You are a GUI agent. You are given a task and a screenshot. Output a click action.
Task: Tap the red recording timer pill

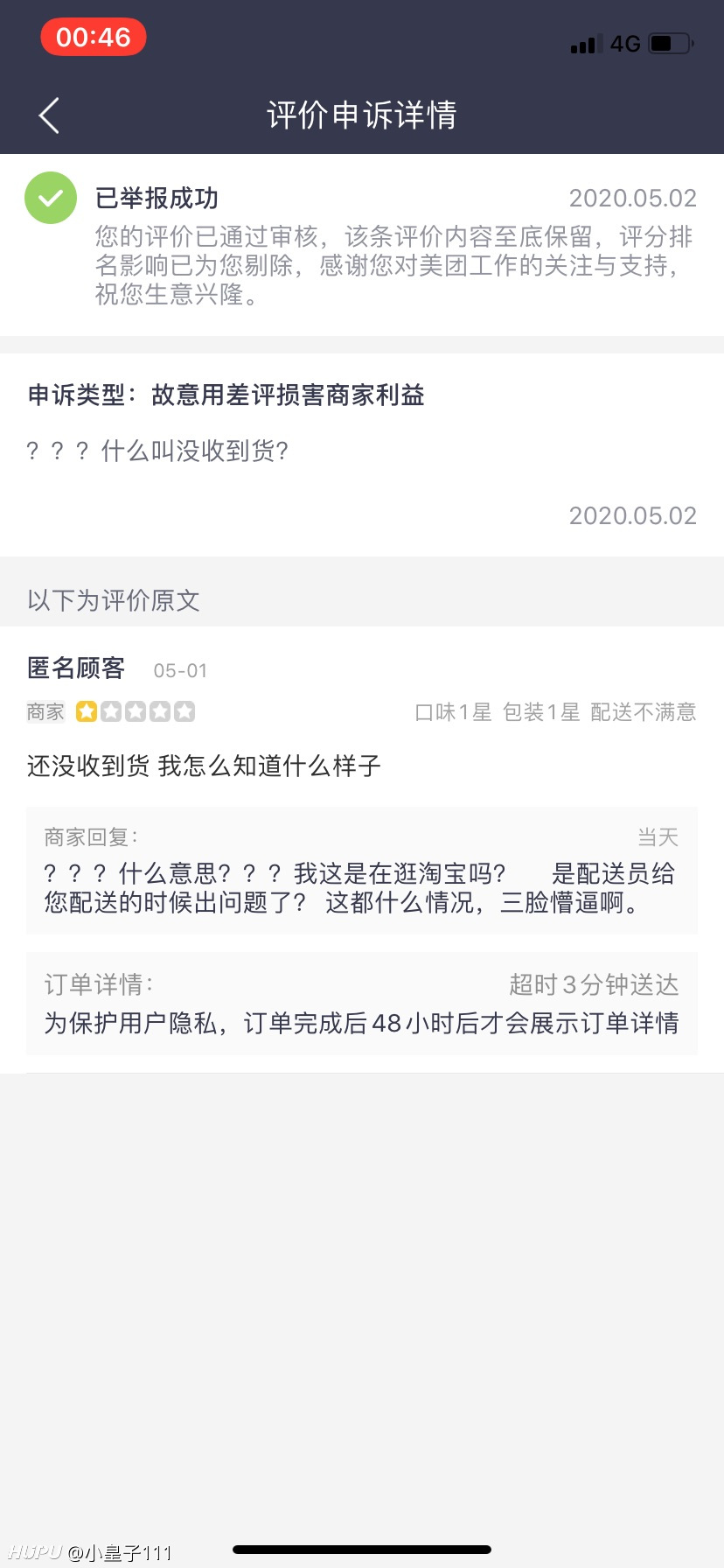click(94, 38)
